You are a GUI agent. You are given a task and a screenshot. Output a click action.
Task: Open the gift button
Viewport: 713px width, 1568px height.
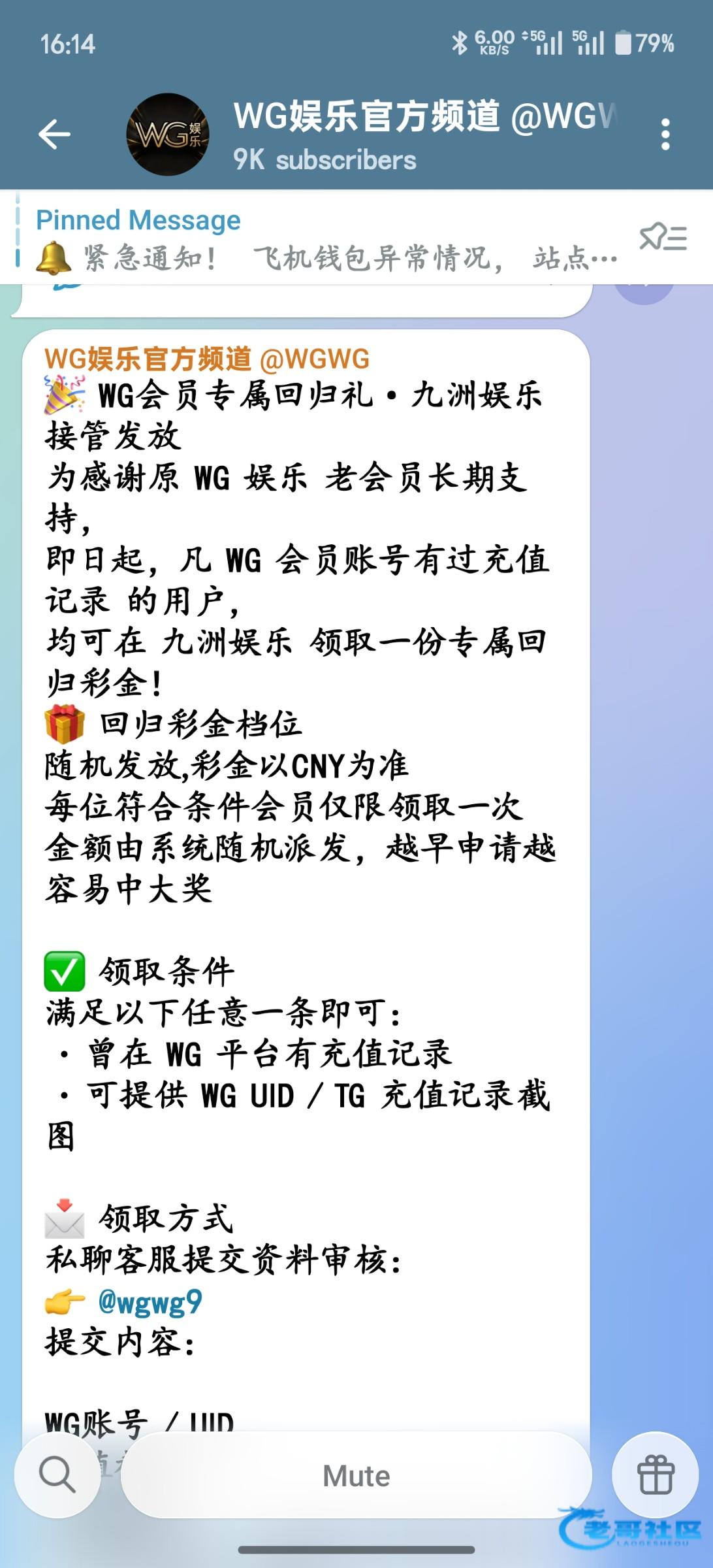[x=655, y=1475]
